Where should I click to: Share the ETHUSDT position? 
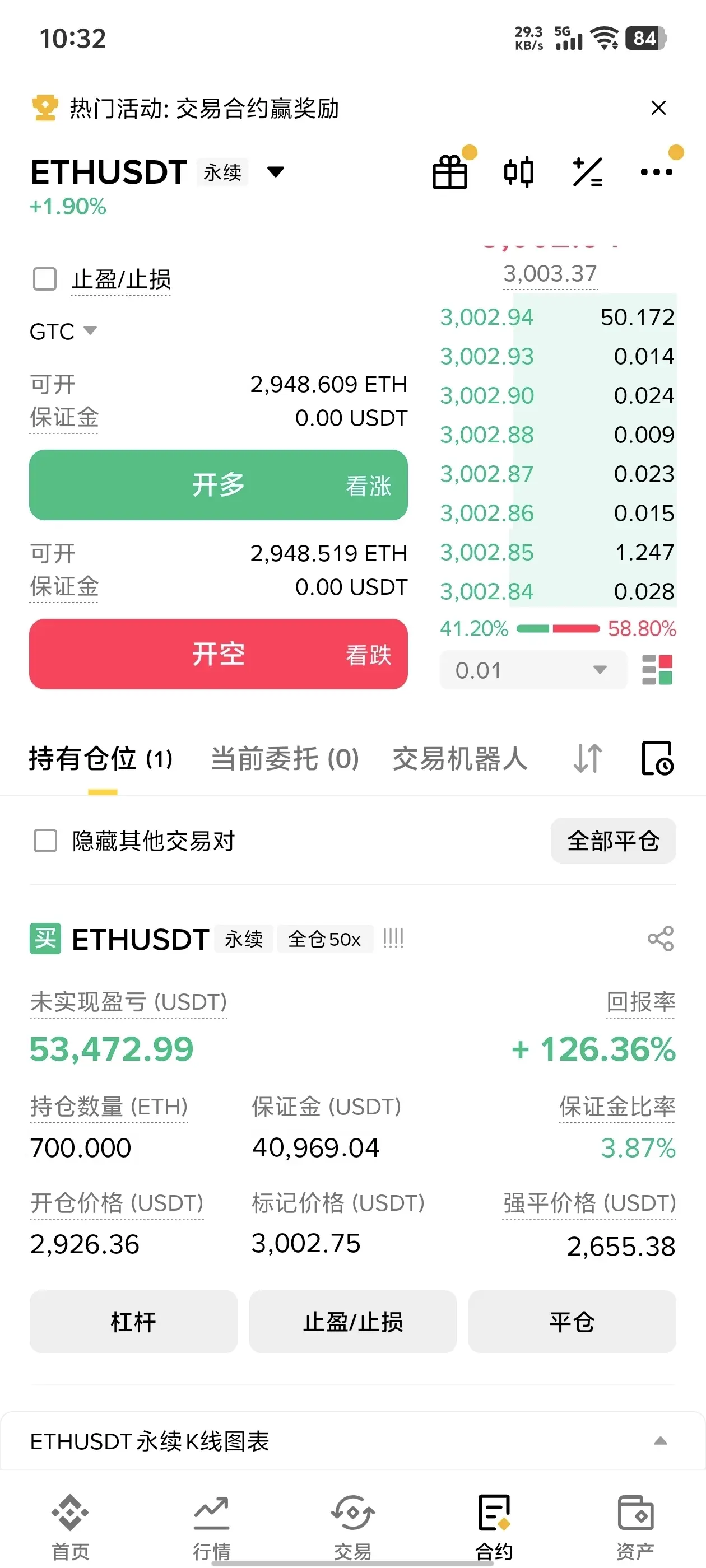pos(660,939)
